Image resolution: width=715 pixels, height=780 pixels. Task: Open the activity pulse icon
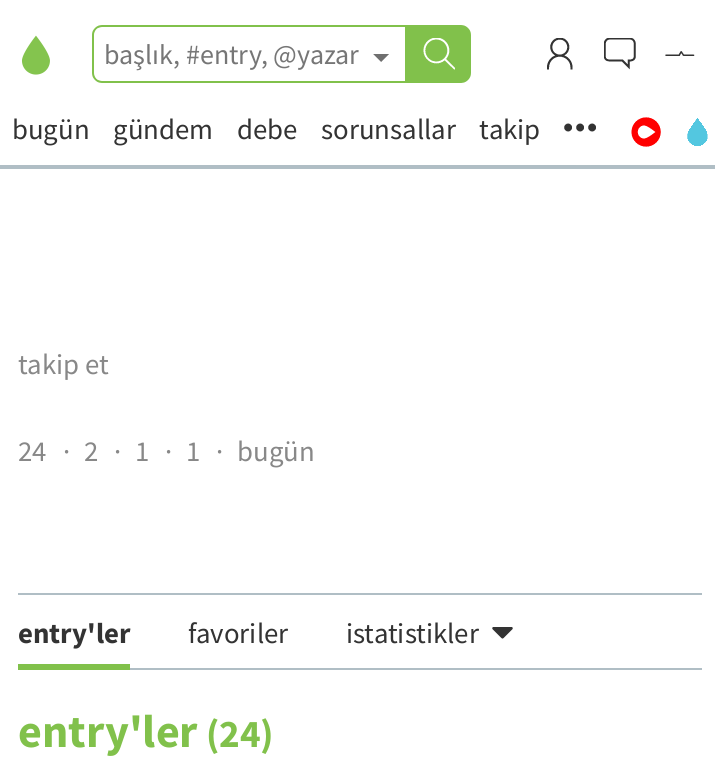click(x=679, y=54)
